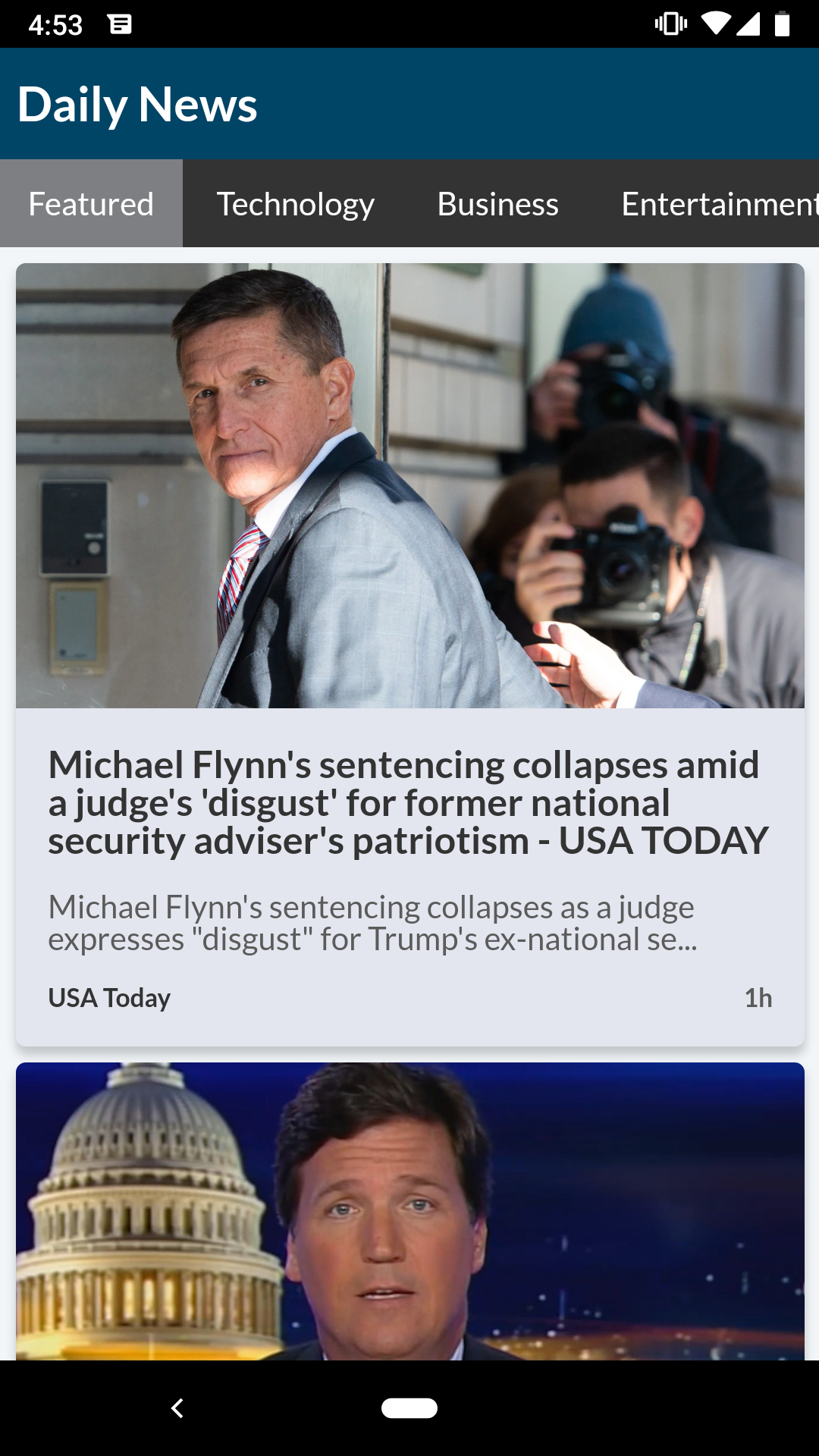This screenshot has height=1456, width=819.
Task: Open the Michael Flynn sentencing article
Action: tap(409, 654)
